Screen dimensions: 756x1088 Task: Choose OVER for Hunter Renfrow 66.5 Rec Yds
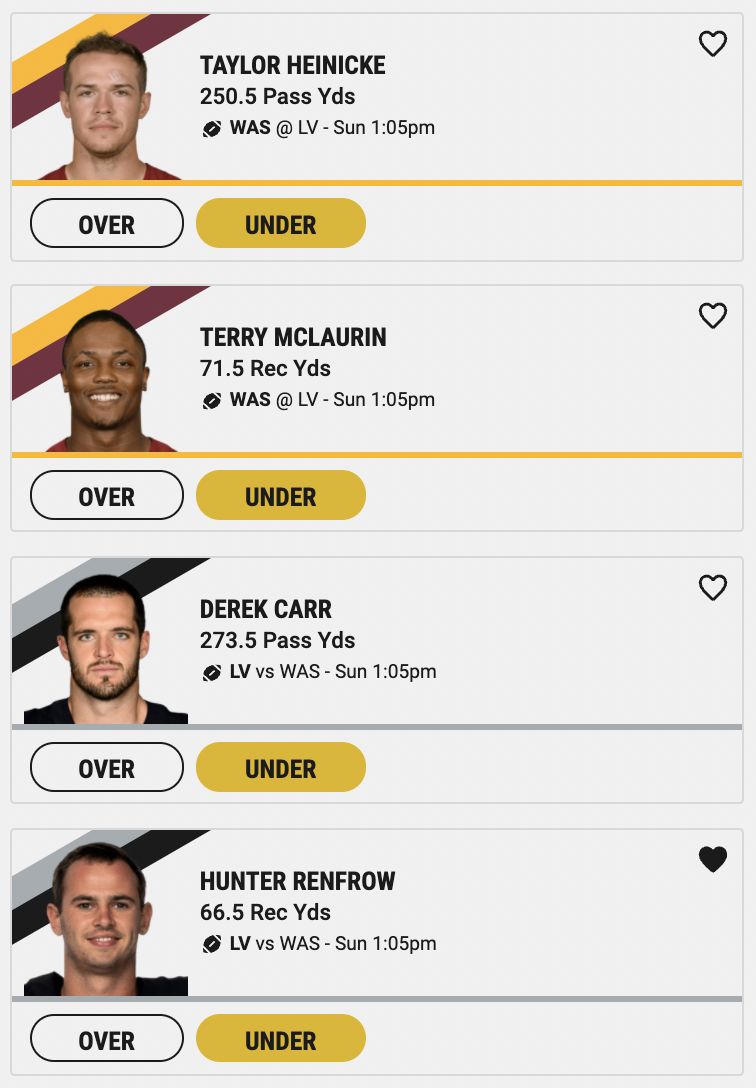pos(107,1039)
